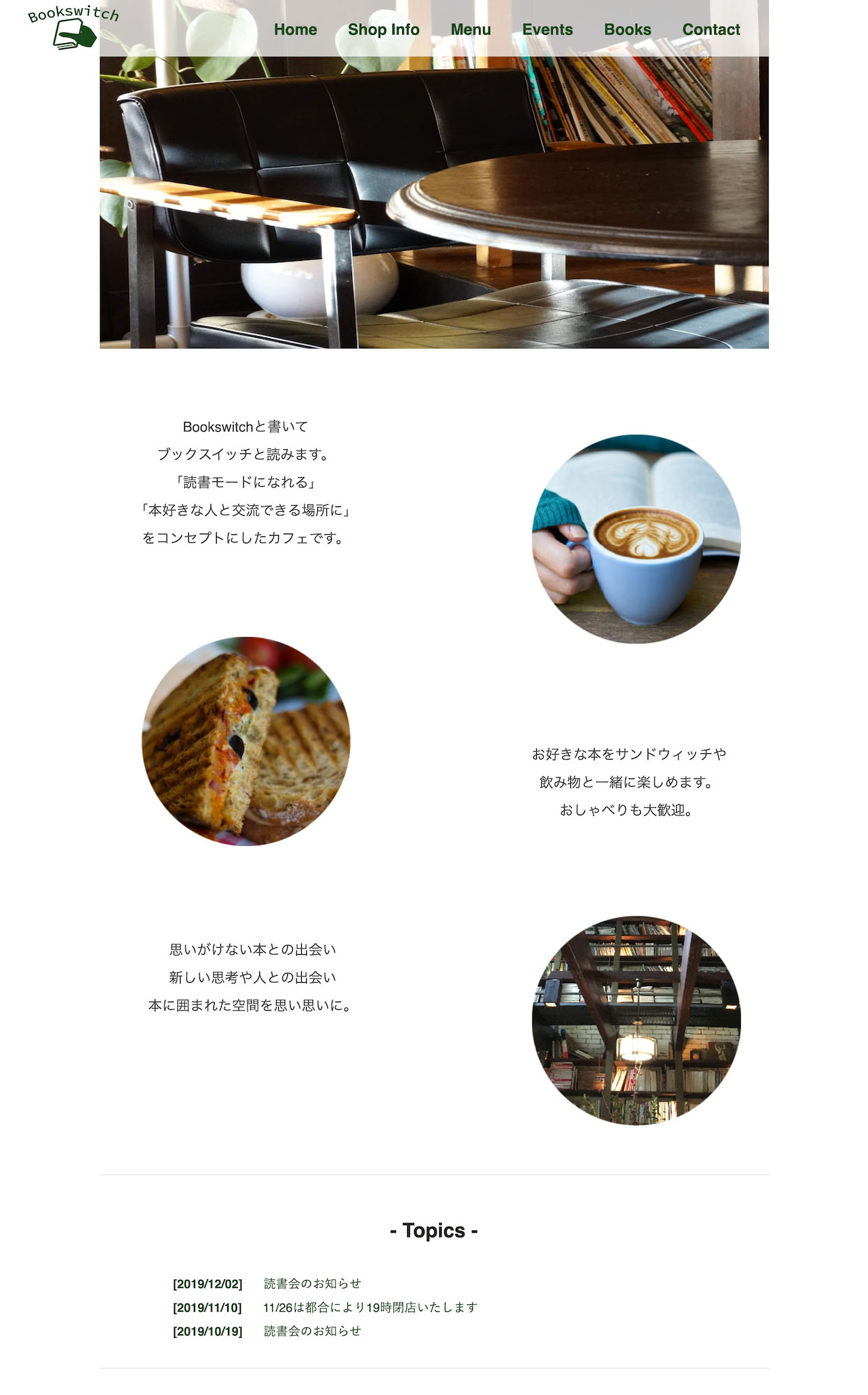Image resolution: width=868 pixels, height=1395 pixels.
Task: Open the 2019/12/02 読書会のお知らせ topic
Action: click(x=312, y=1283)
